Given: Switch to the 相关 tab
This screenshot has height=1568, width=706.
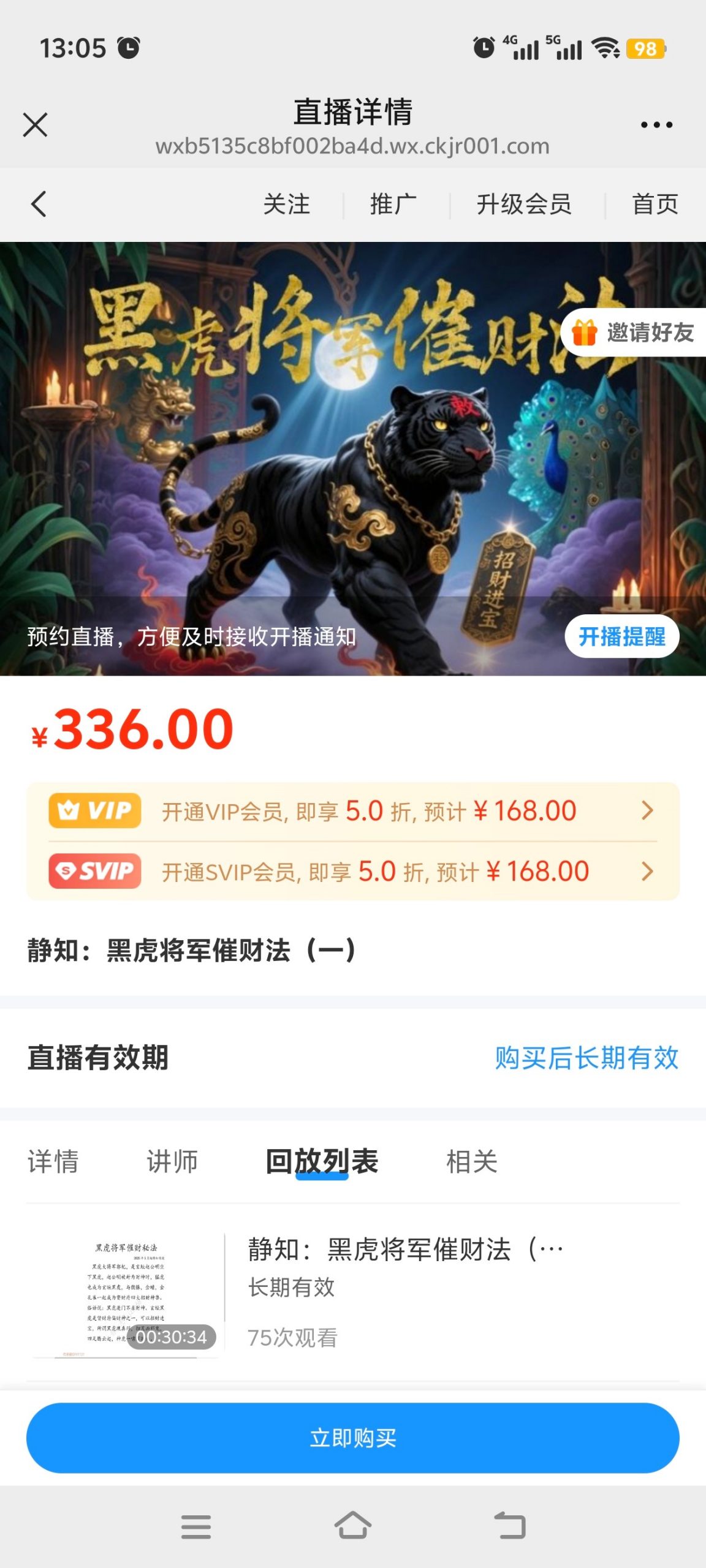Looking at the screenshot, I should [x=471, y=1161].
